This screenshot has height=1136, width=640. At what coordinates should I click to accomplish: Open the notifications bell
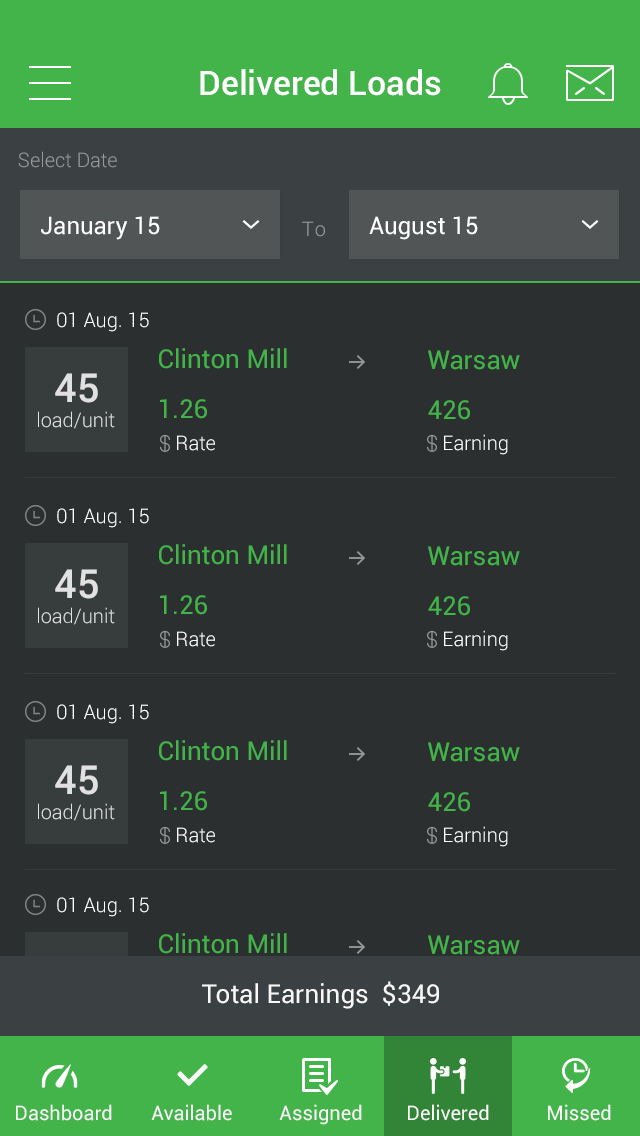[507, 83]
